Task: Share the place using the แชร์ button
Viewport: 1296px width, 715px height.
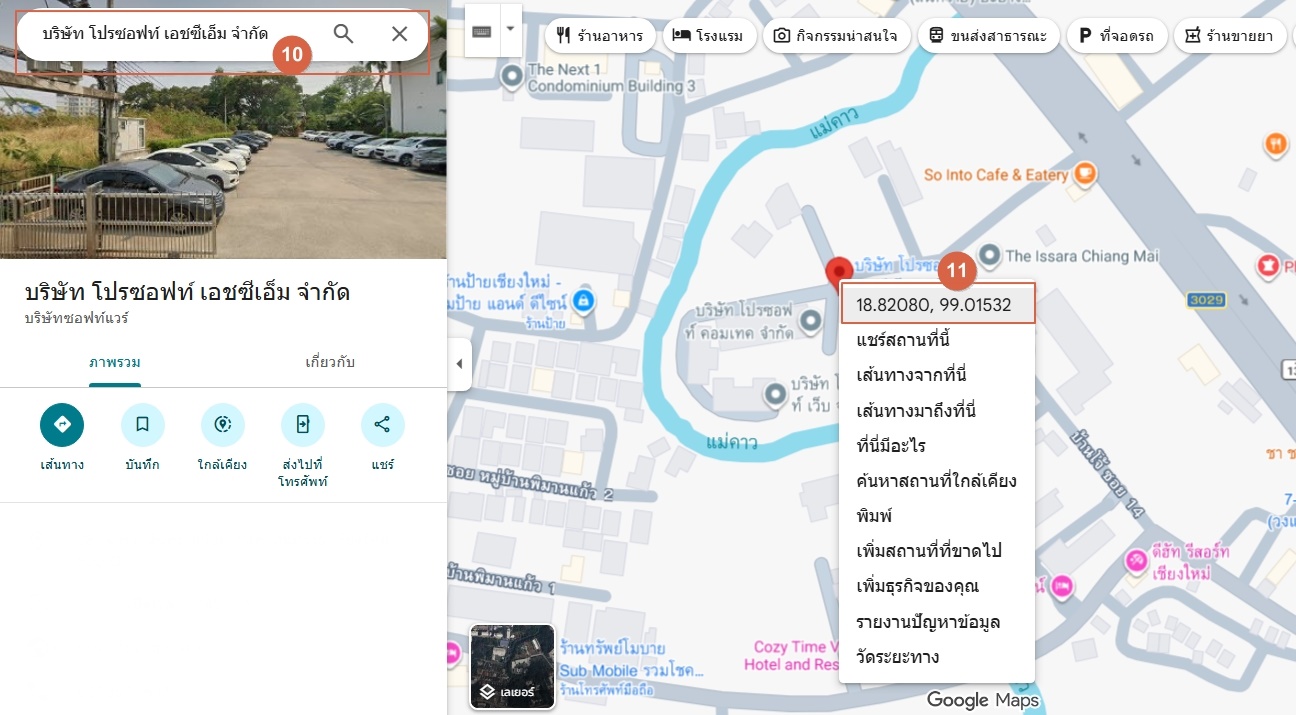Action: 382,425
